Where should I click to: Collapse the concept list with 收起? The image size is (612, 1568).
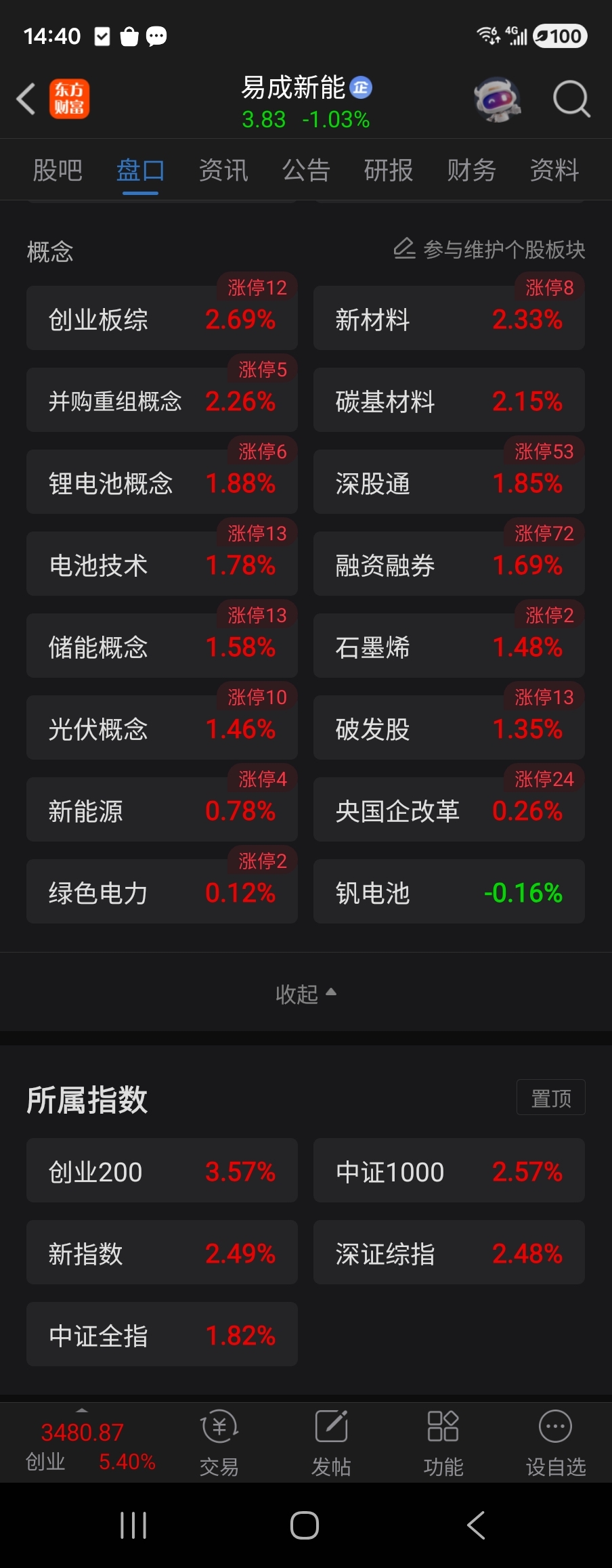click(306, 994)
